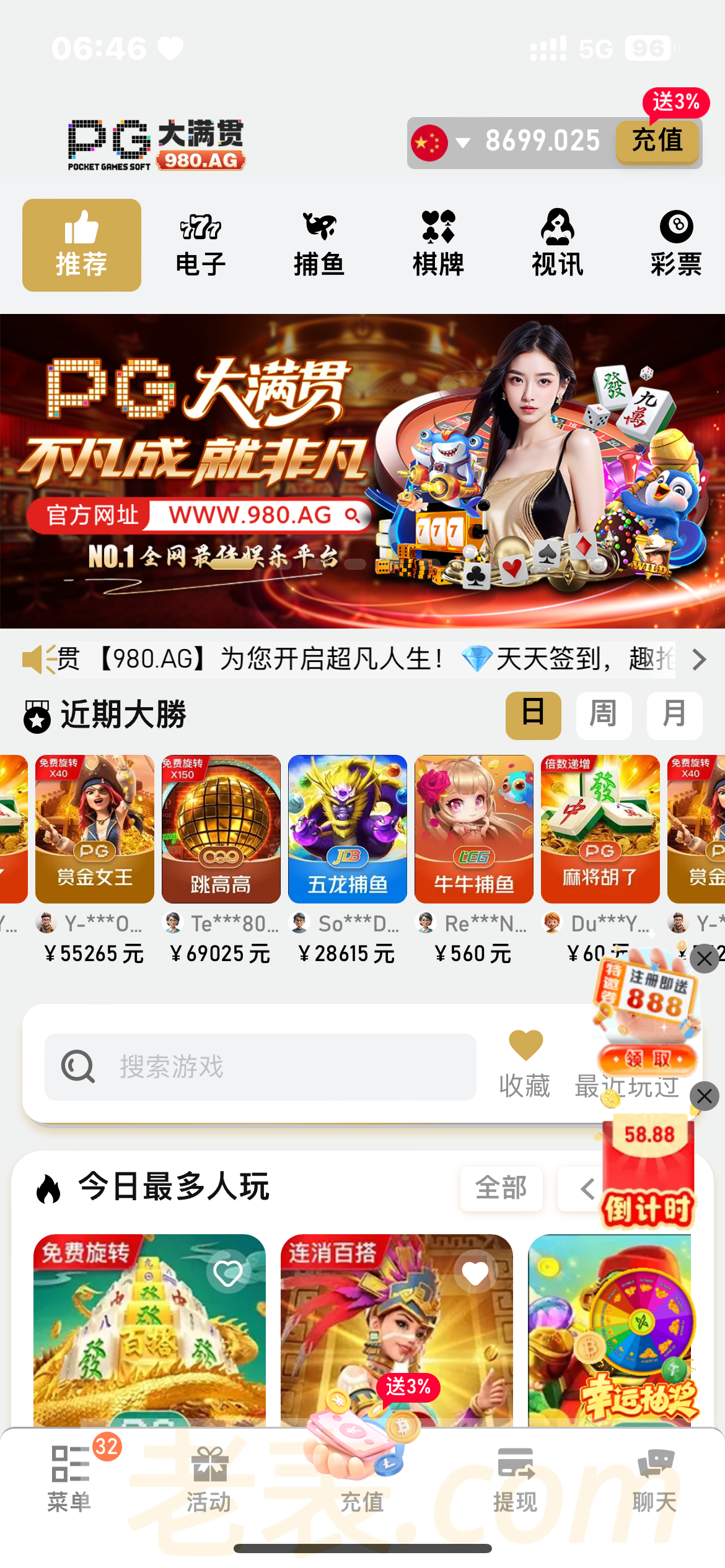Close the 58.88 red envelope countdown
Screen dimensions: 725x1568
[x=704, y=1096]
